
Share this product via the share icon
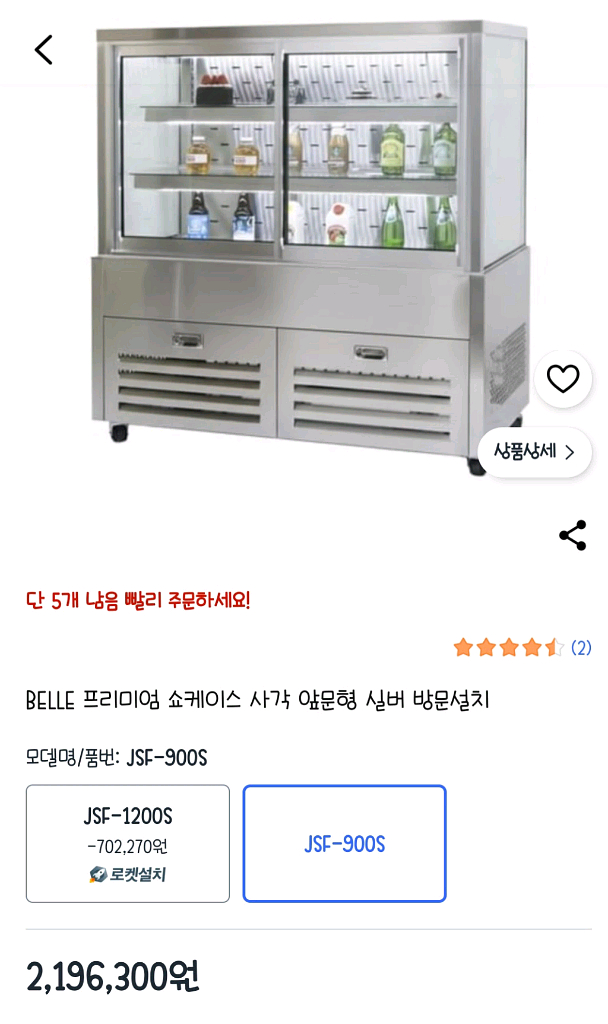572,536
